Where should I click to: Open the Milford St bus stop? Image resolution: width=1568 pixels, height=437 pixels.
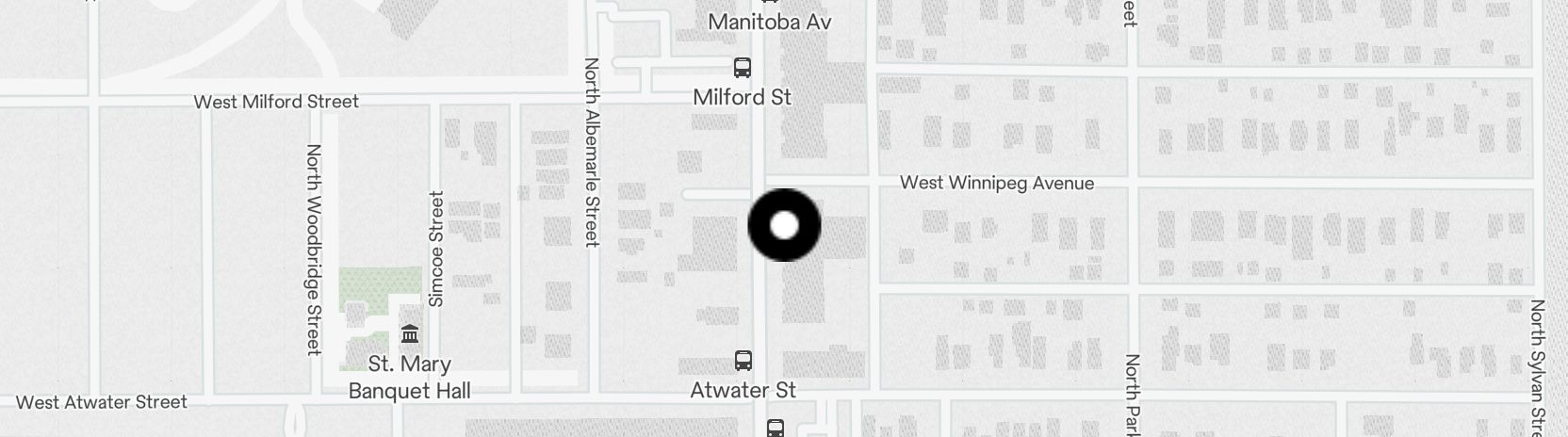point(743,69)
